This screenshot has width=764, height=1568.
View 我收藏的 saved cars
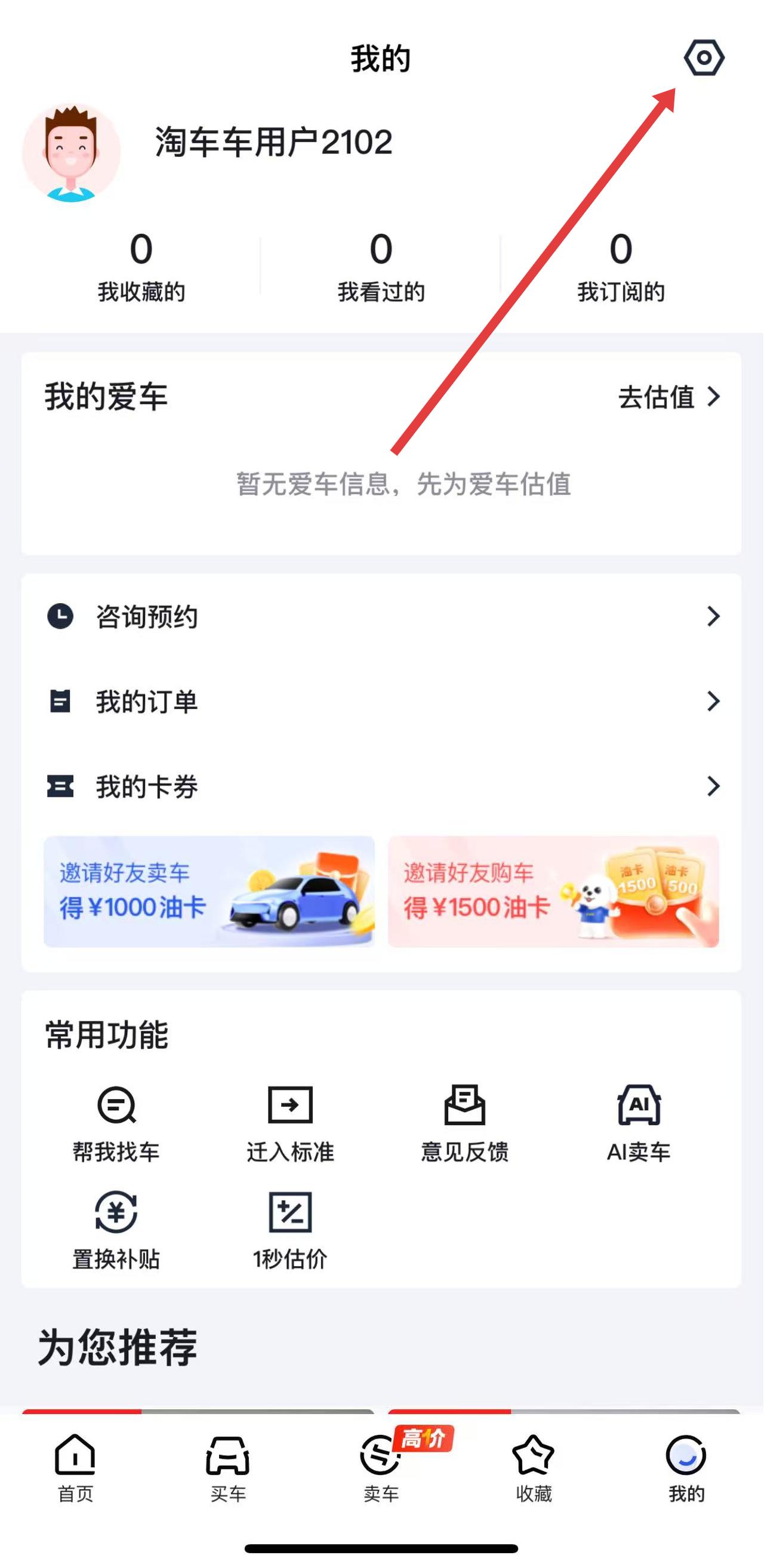click(141, 266)
